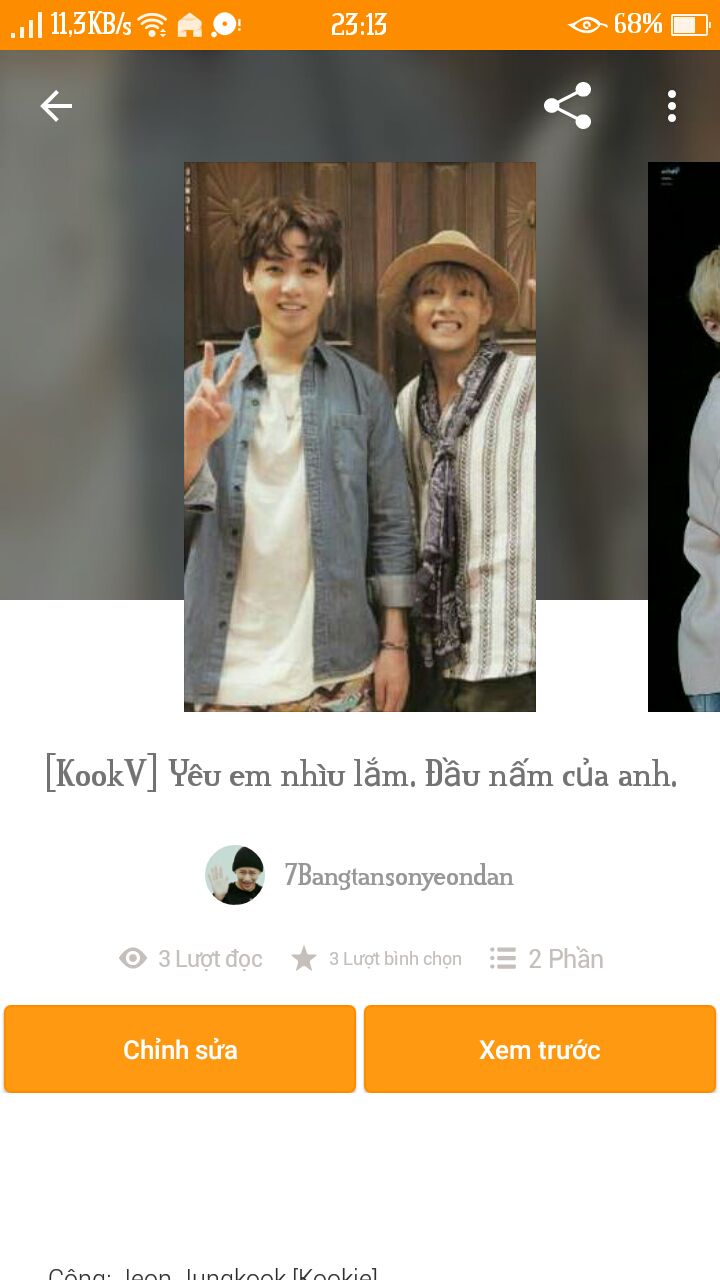Open the overflow menu
720x1280 pixels.
click(672, 106)
